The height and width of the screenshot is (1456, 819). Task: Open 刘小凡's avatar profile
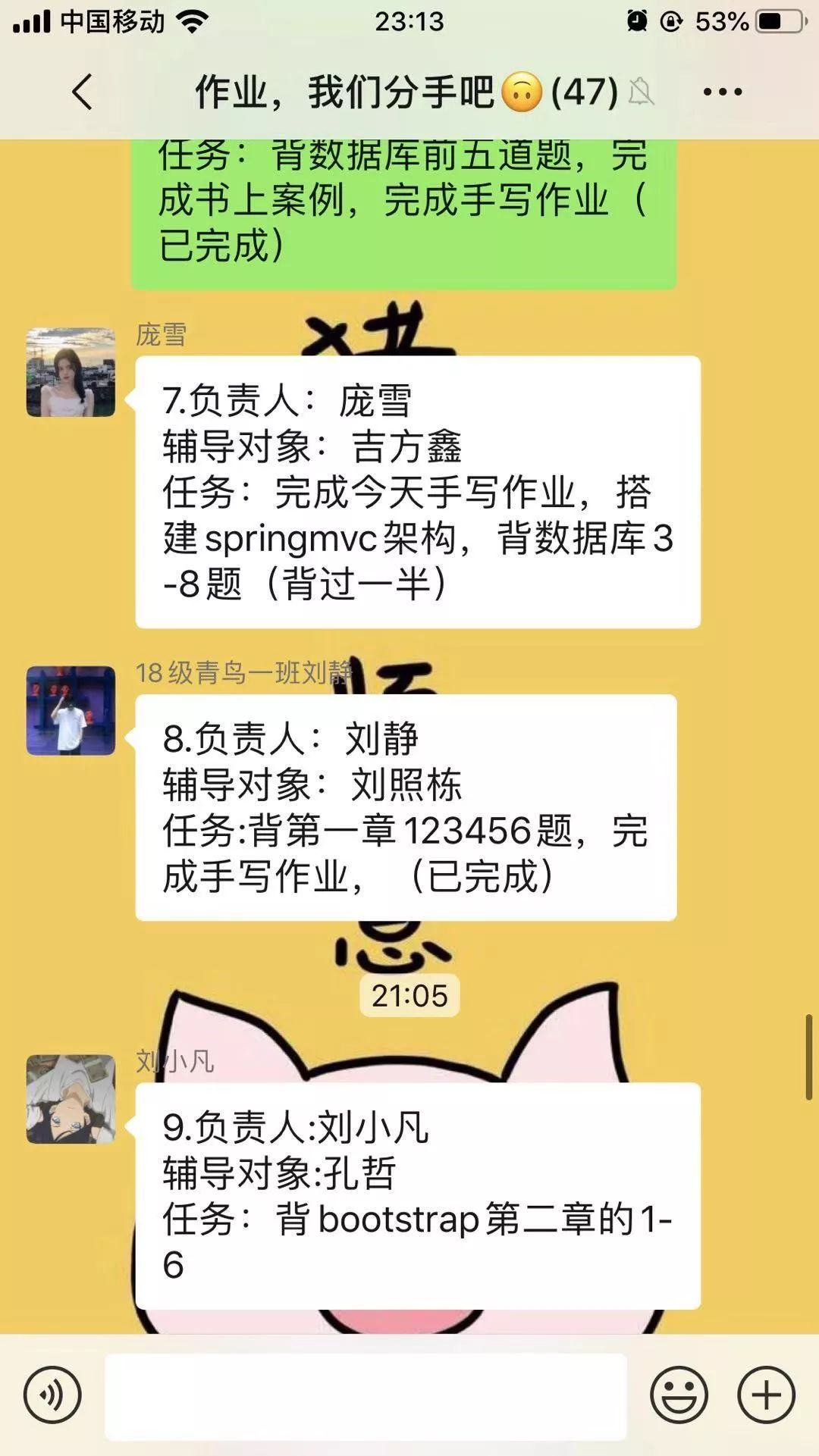click(x=71, y=1098)
